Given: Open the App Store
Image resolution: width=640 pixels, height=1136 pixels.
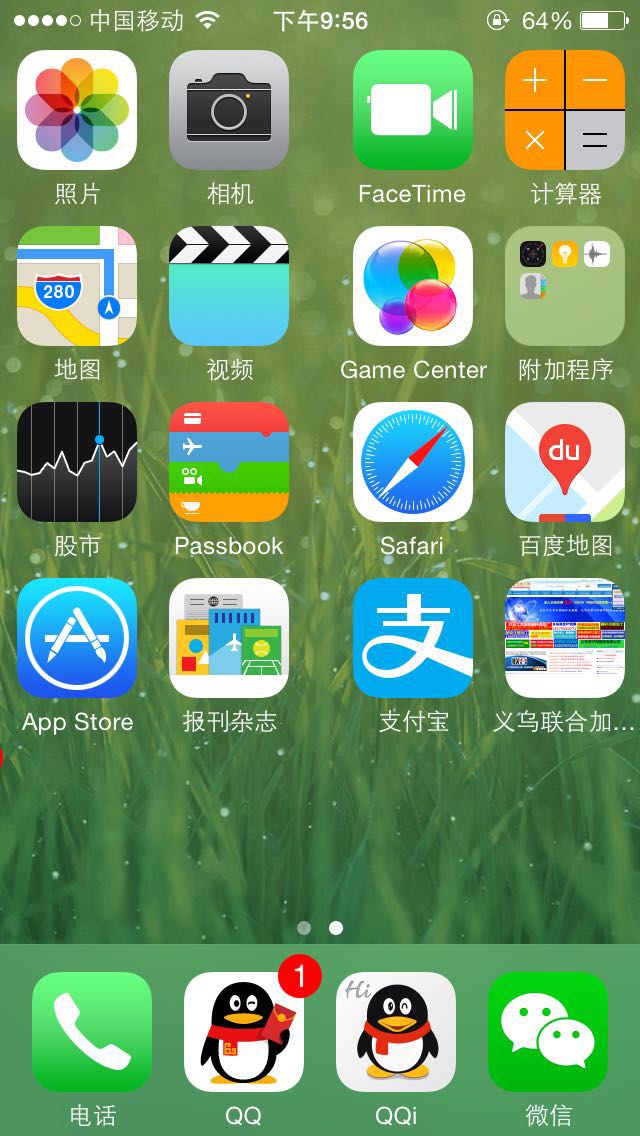Looking at the screenshot, I should coord(77,638).
